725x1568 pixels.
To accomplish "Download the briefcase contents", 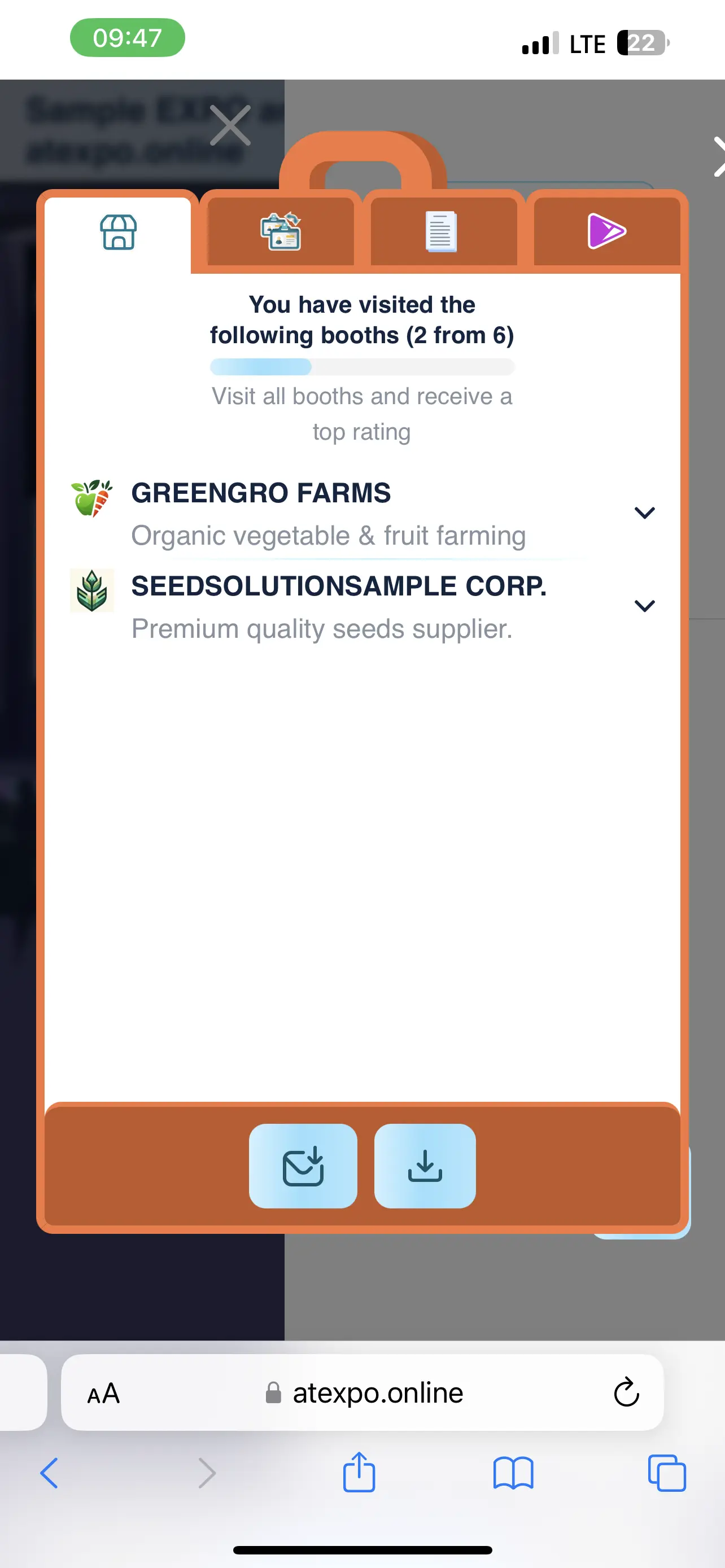I will [x=424, y=1166].
